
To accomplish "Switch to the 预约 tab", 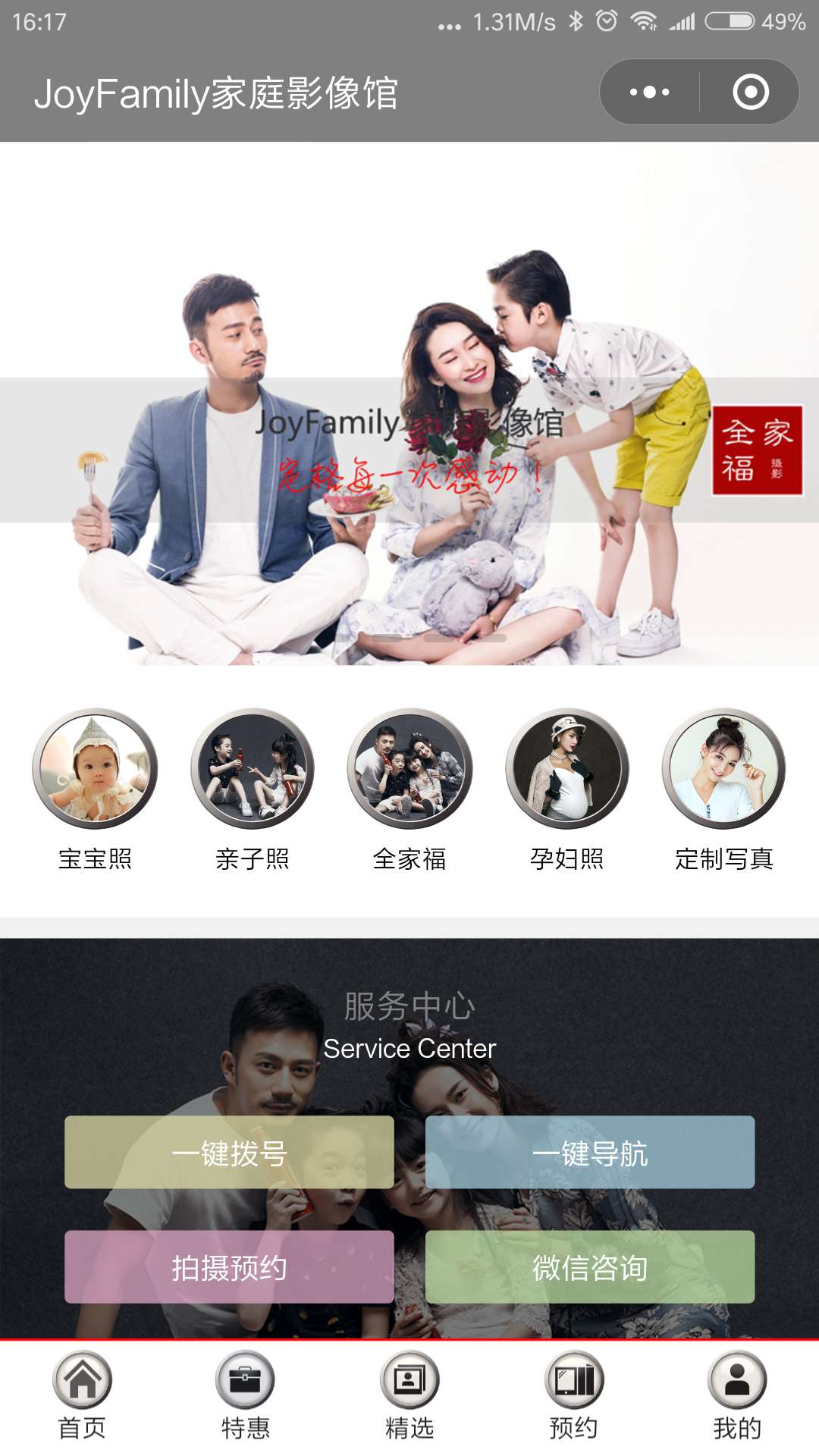I will click(573, 1395).
